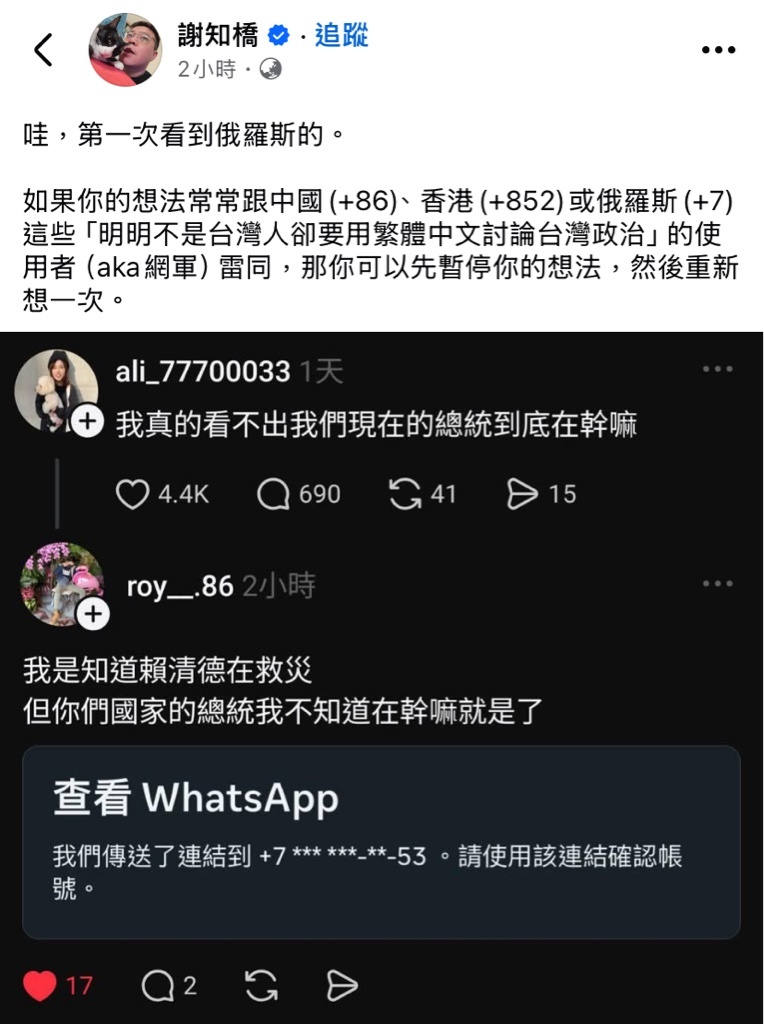Follow 謝知橋 via 追蹤 link
The width and height of the screenshot is (764, 1024).
(x=342, y=36)
